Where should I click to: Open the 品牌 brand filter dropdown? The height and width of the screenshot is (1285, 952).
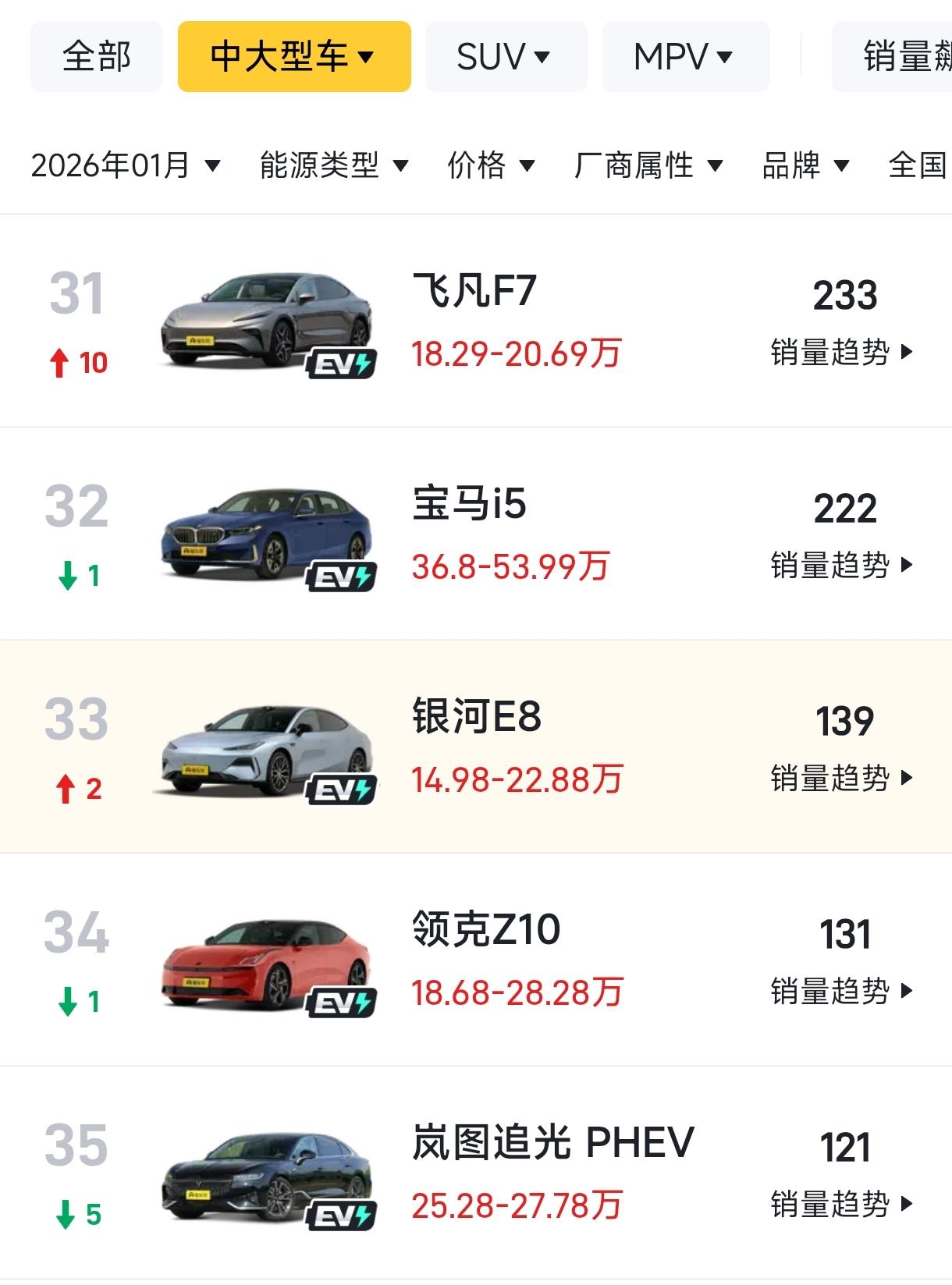click(x=802, y=165)
